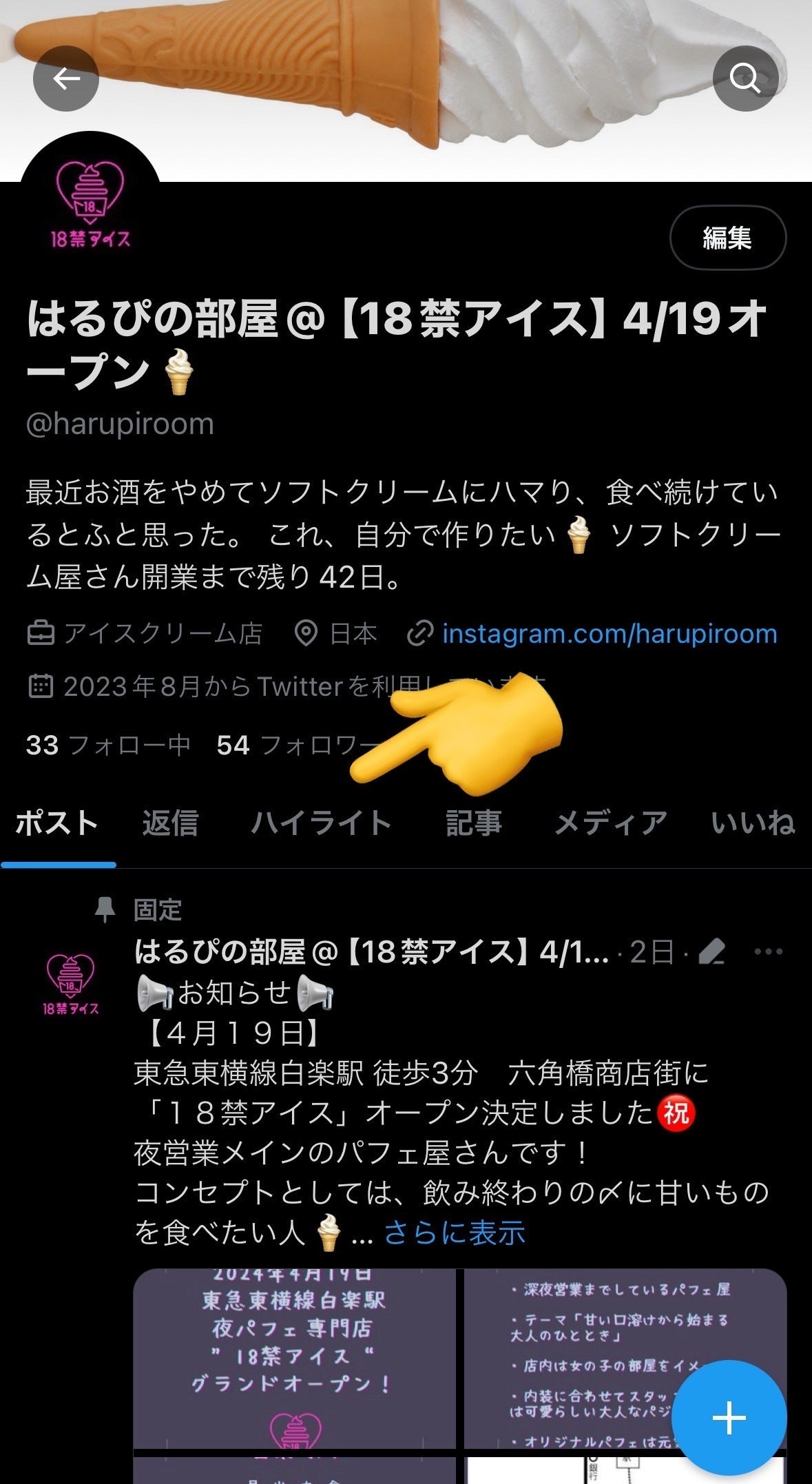Expand the post with さらに表示

(455, 1233)
